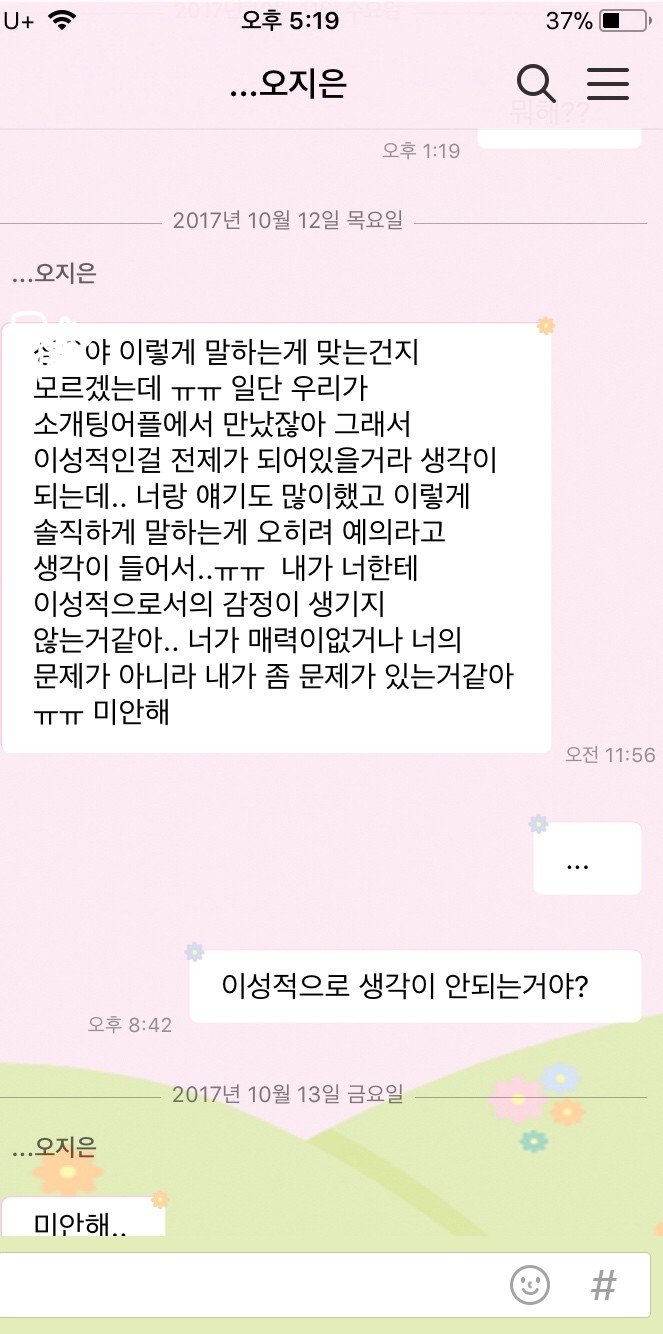Open the chat room hamburger menu
This screenshot has width=663, height=1334.
tap(607, 84)
